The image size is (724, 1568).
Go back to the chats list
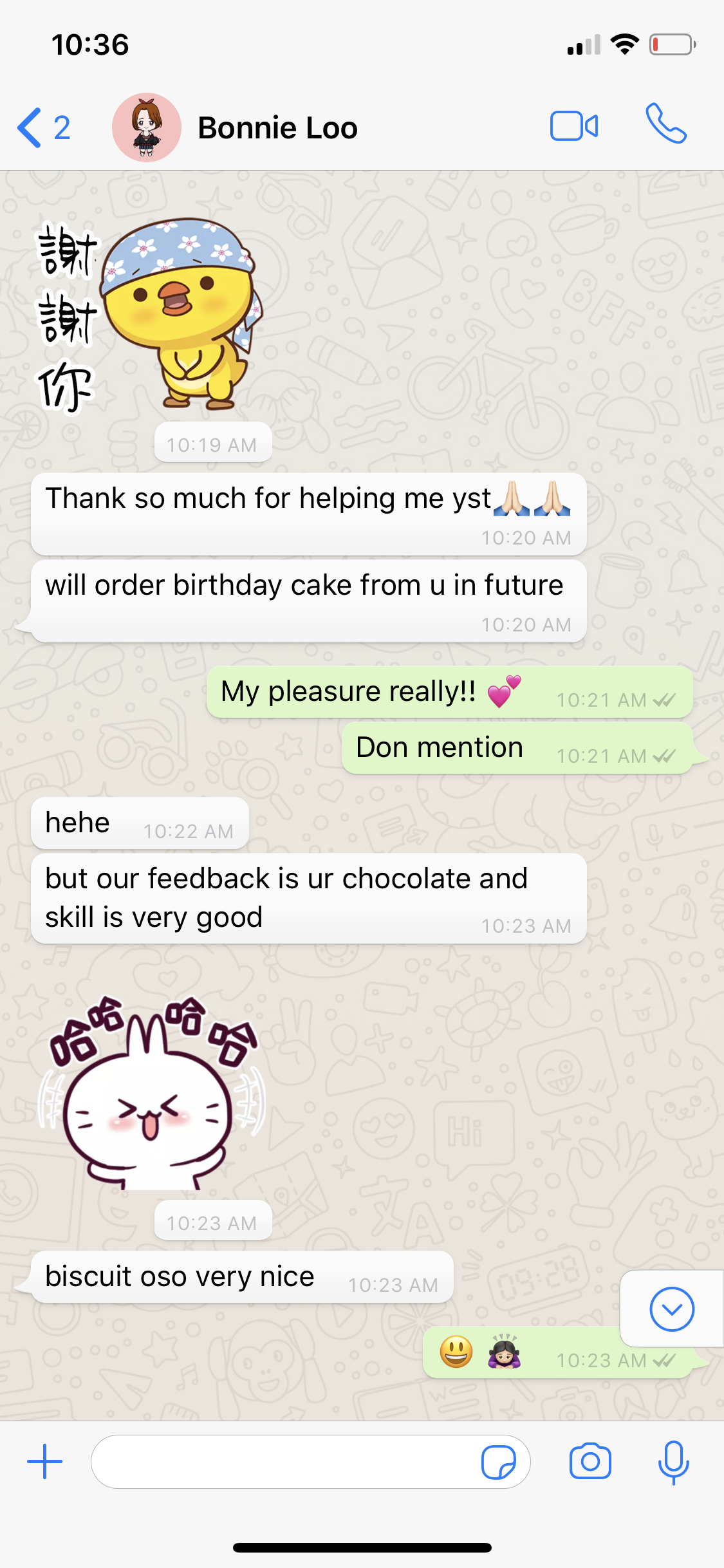(x=42, y=127)
